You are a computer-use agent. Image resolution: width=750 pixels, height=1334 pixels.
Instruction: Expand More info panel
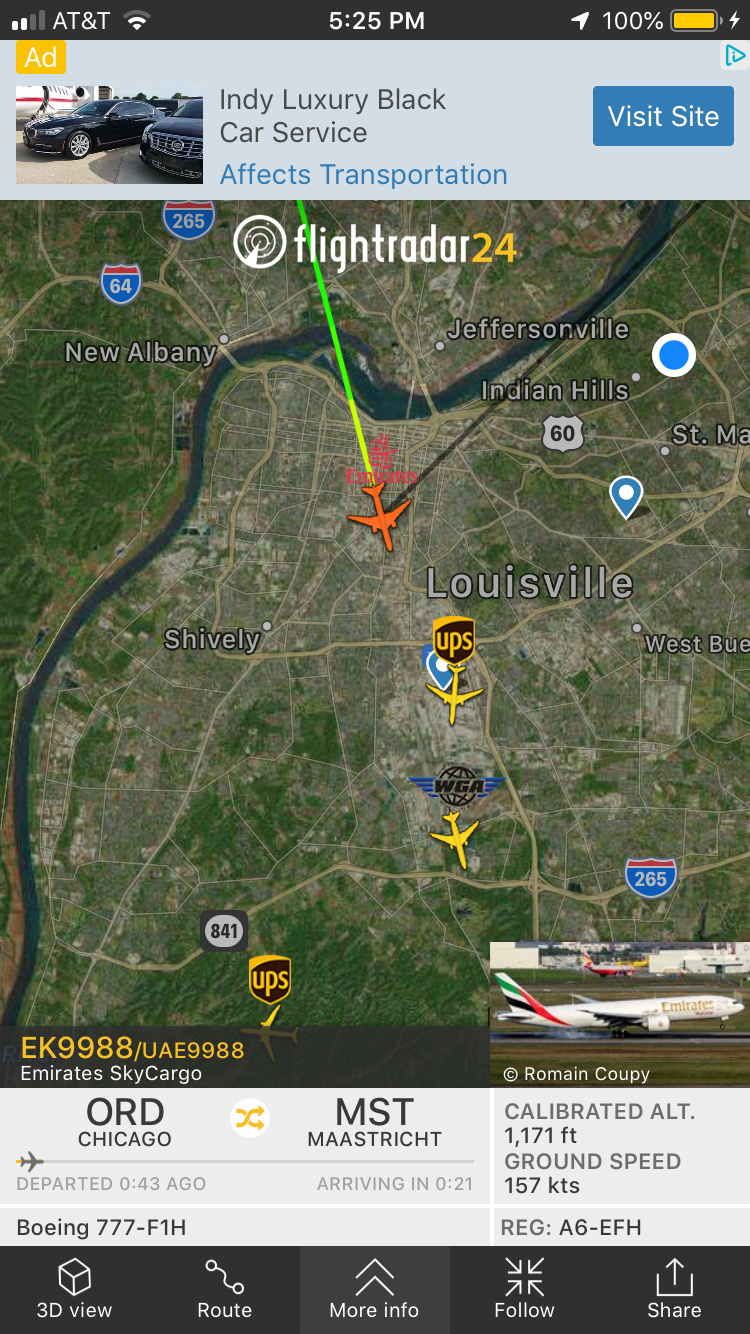374,1289
